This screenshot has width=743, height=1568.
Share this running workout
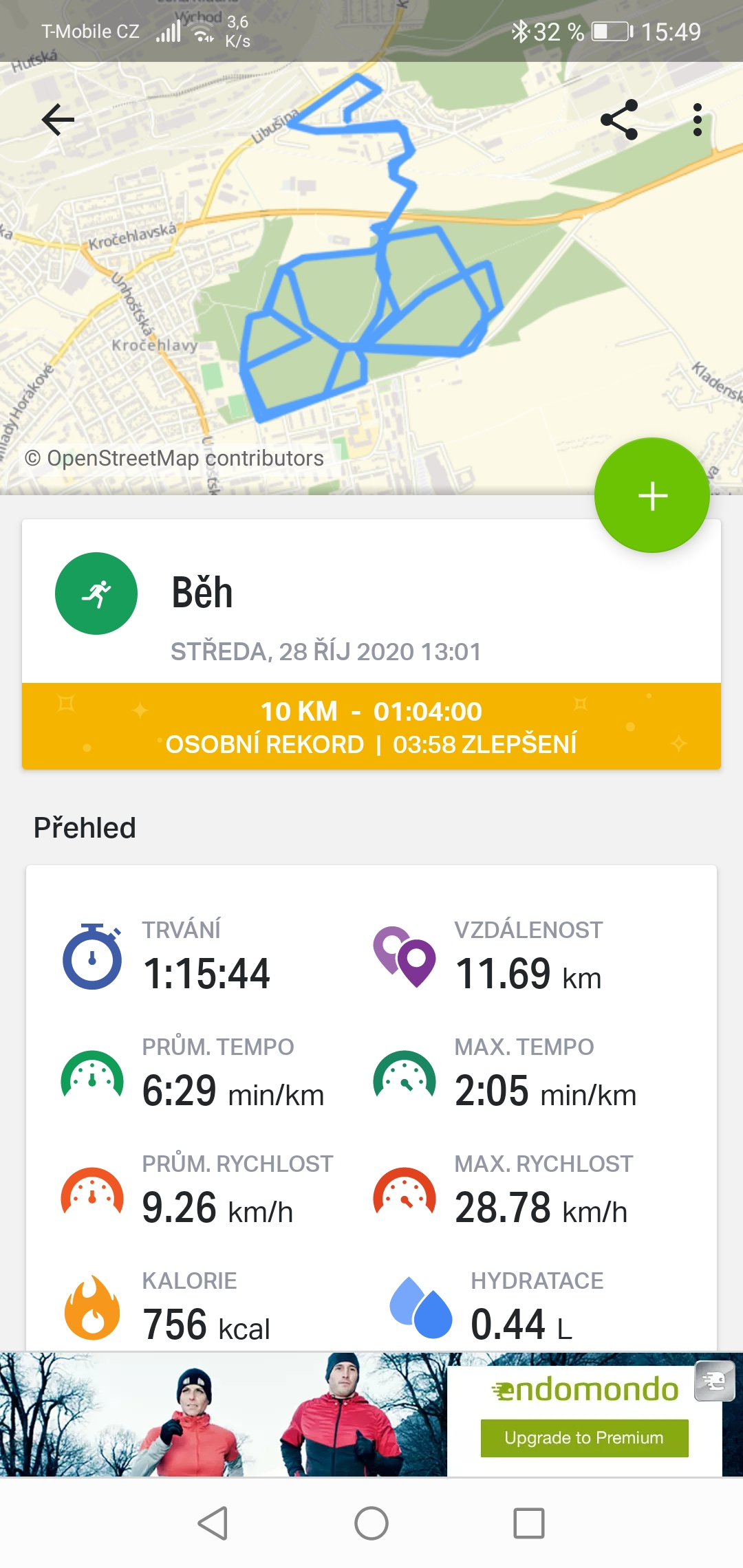point(619,120)
